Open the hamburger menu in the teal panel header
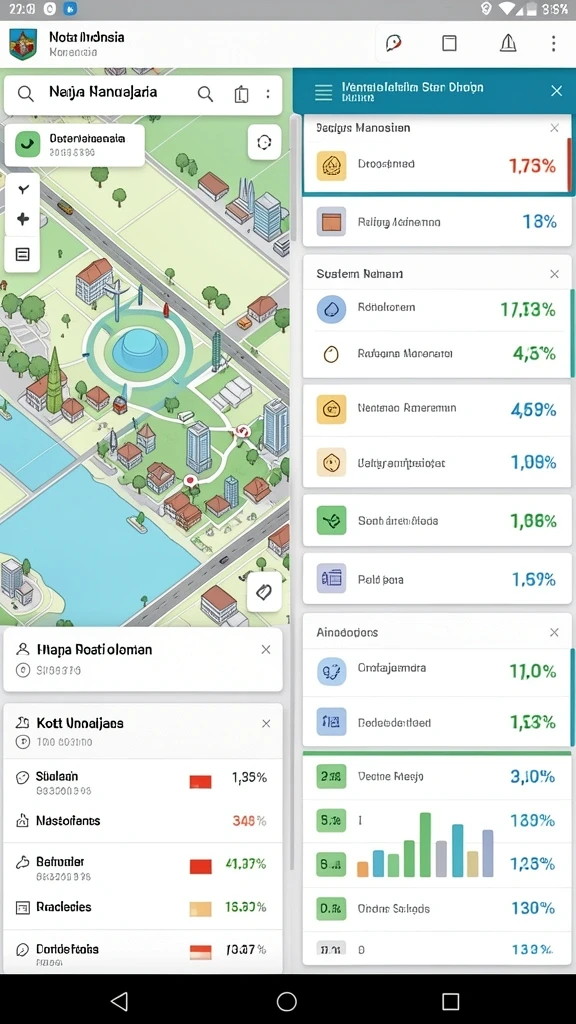 (x=323, y=92)
